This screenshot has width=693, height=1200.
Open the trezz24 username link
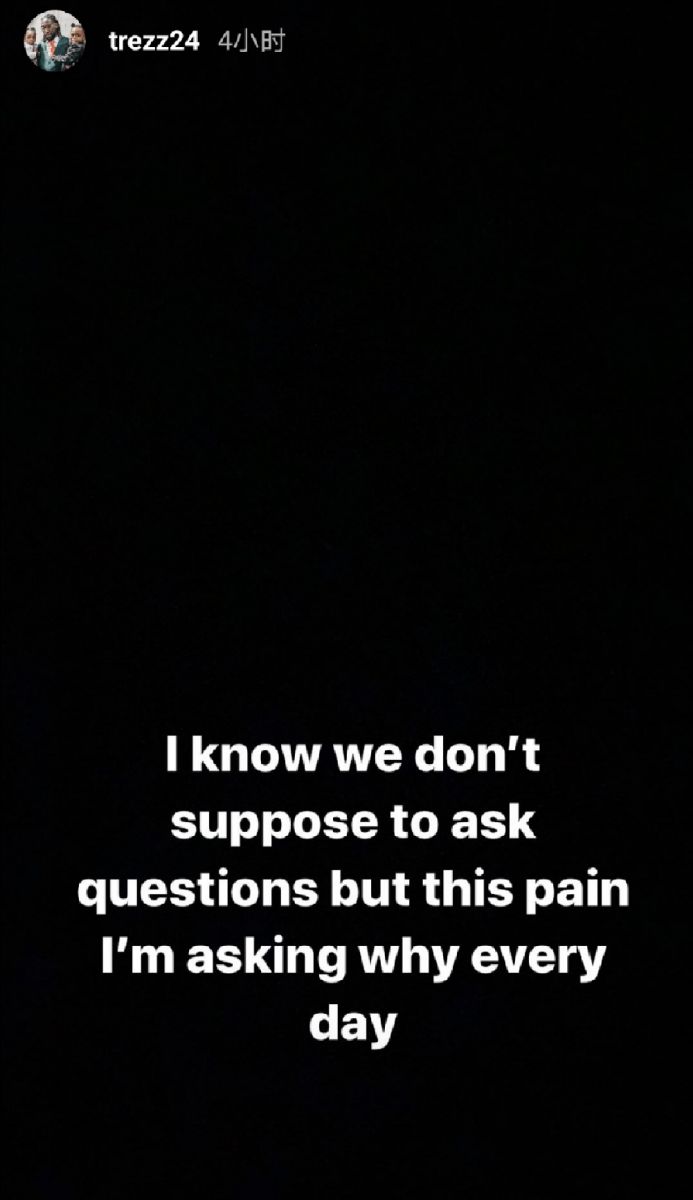point(153,42)
